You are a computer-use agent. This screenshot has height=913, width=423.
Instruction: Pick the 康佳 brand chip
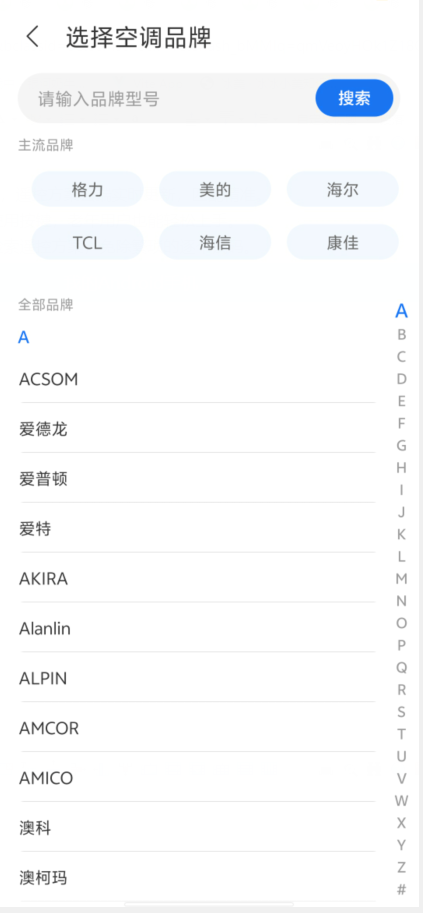[343, 242]
